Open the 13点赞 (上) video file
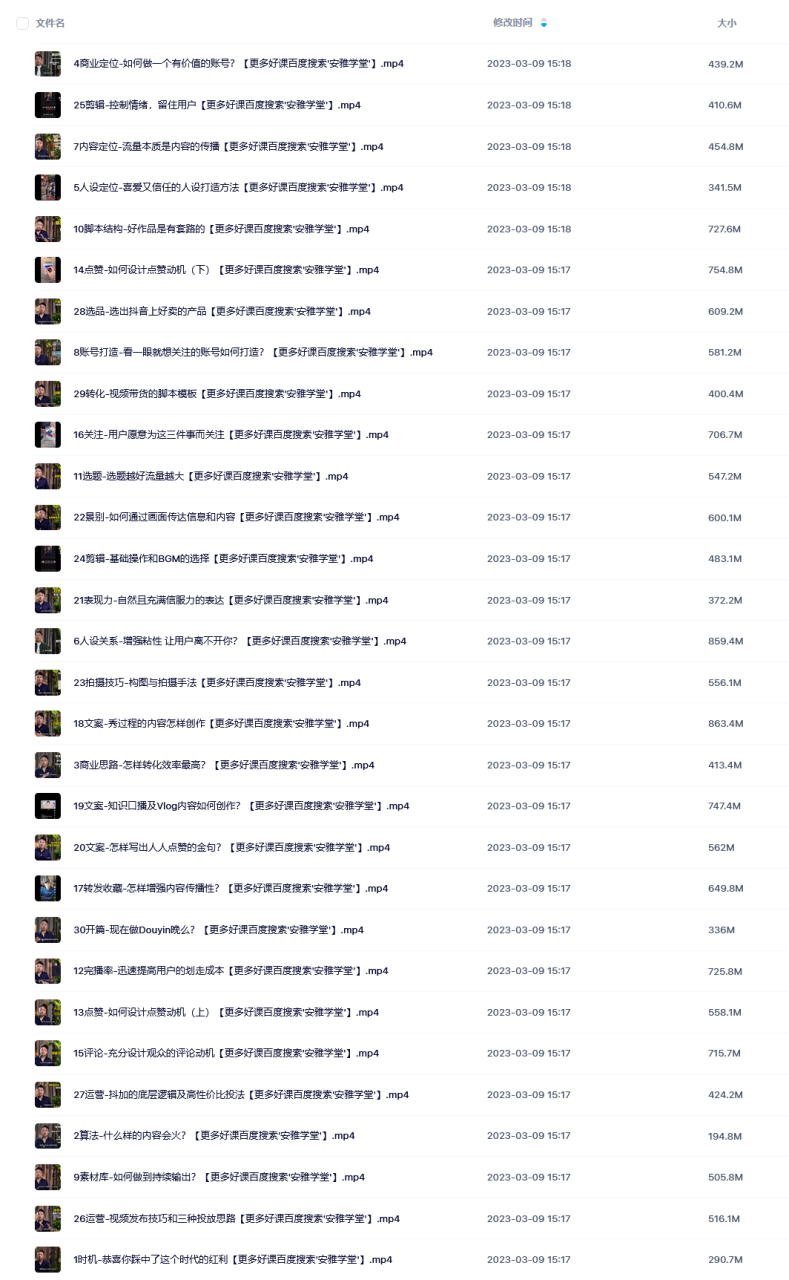Screen dimensions: 789x1280 (226, 1012)
